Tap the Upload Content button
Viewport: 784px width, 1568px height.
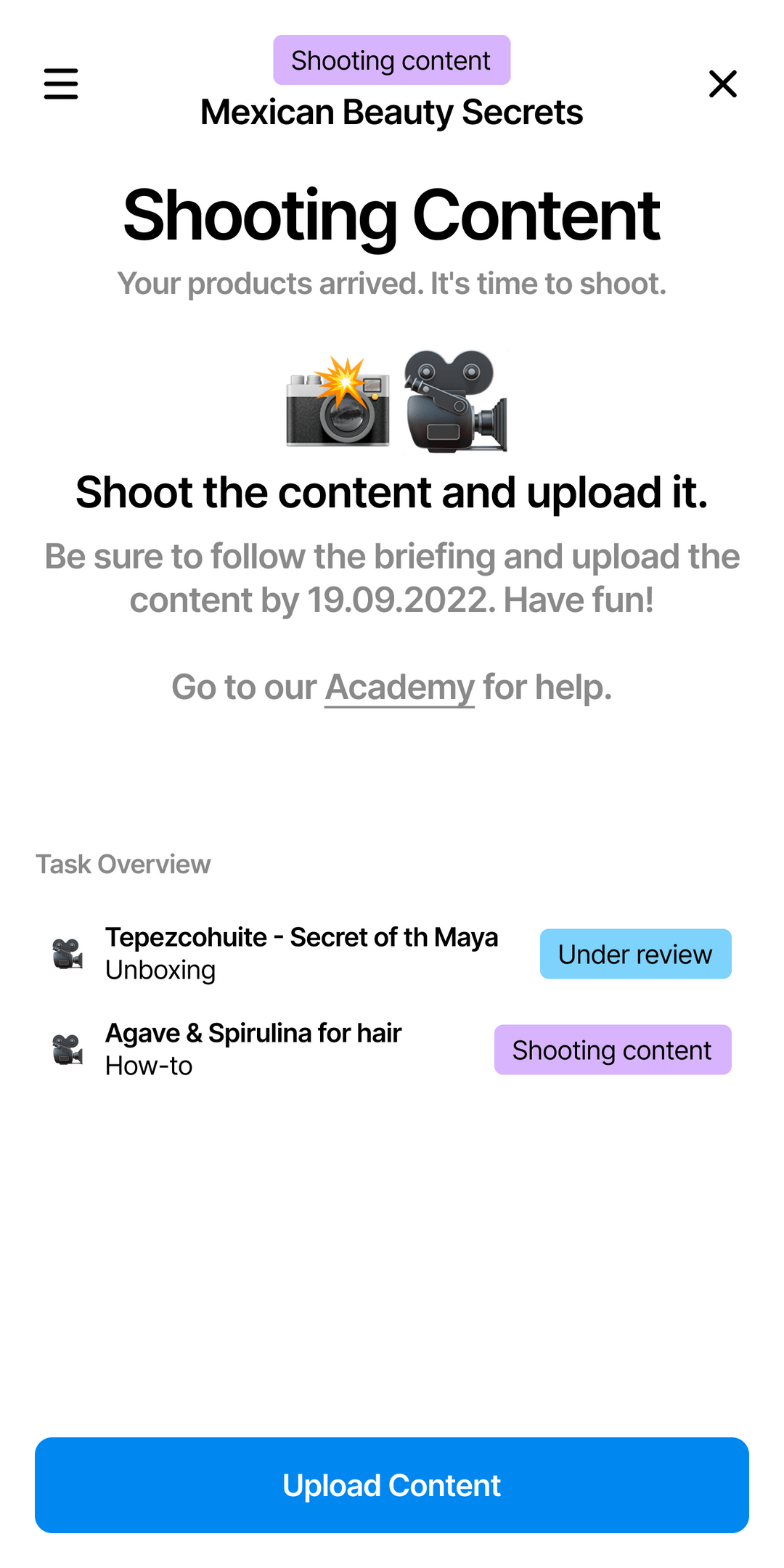[392, 1485]
